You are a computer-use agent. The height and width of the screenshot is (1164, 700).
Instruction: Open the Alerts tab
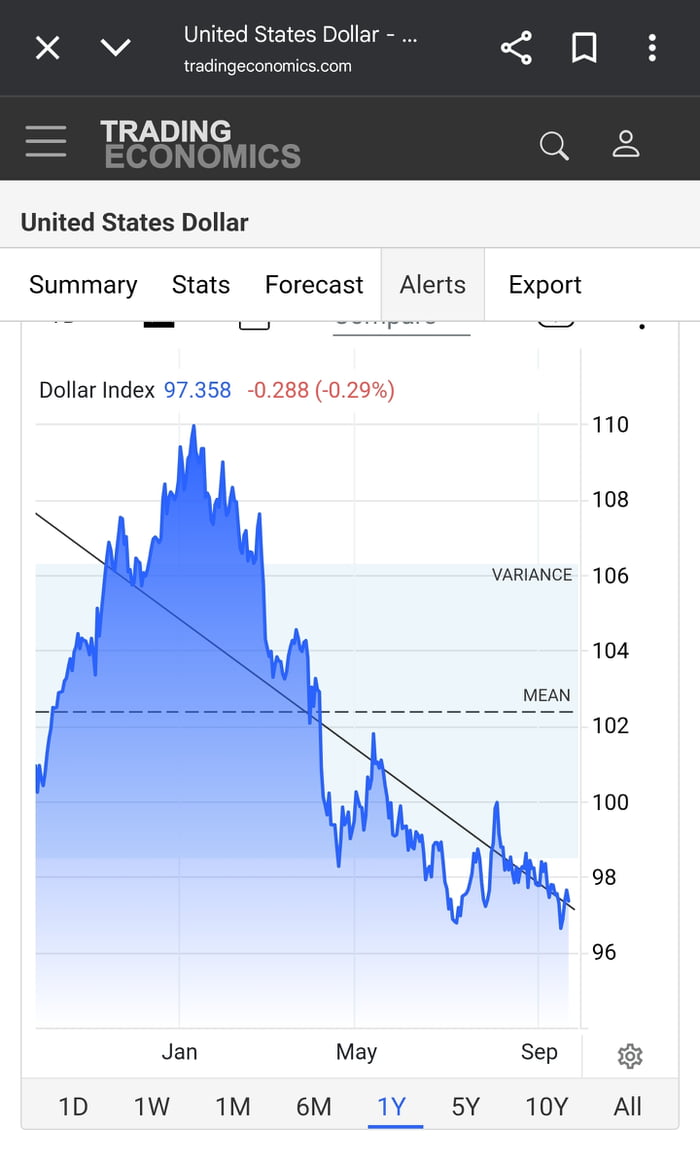click(433, 285)
